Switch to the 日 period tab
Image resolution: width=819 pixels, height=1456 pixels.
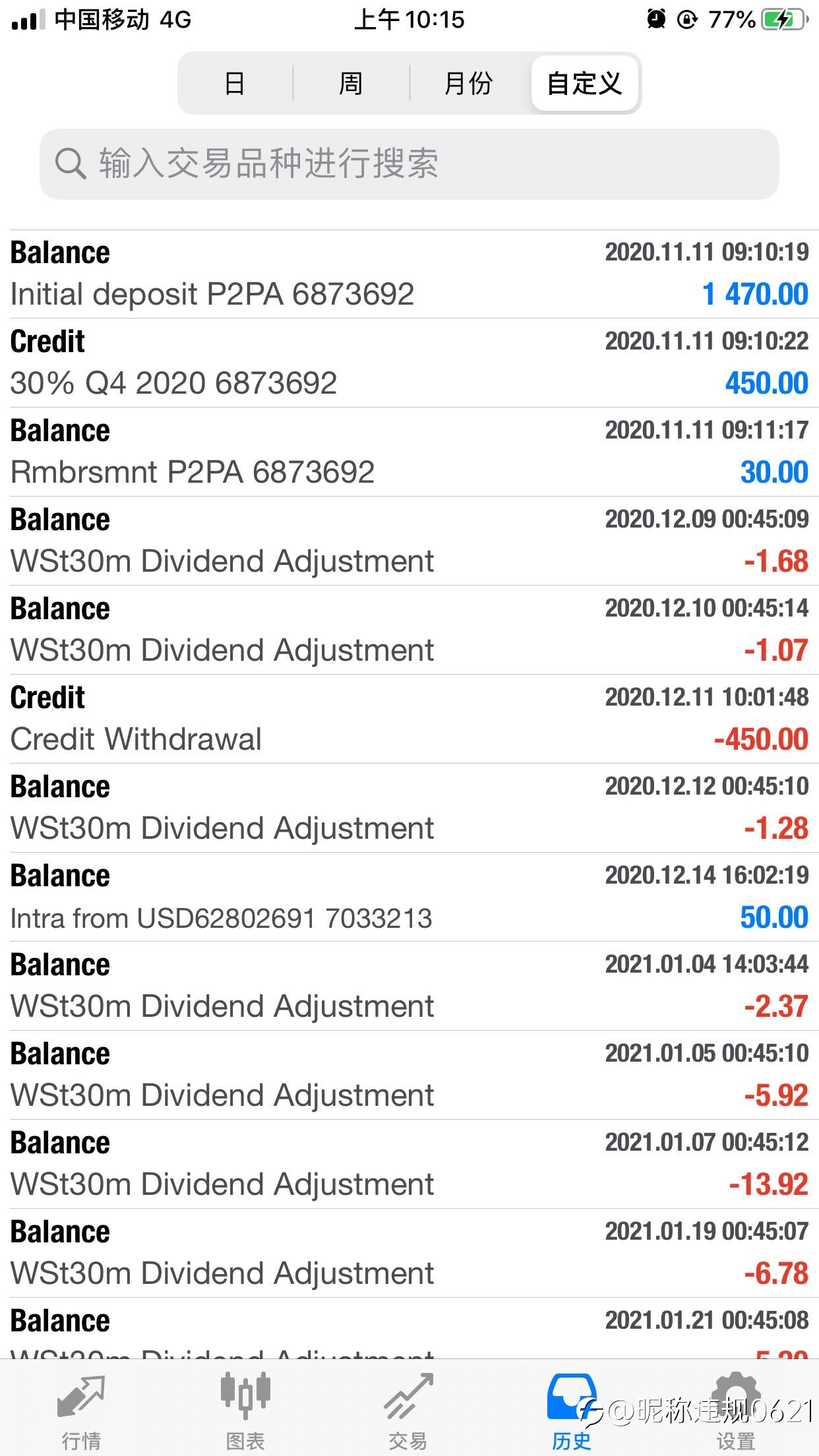point(235,84)
